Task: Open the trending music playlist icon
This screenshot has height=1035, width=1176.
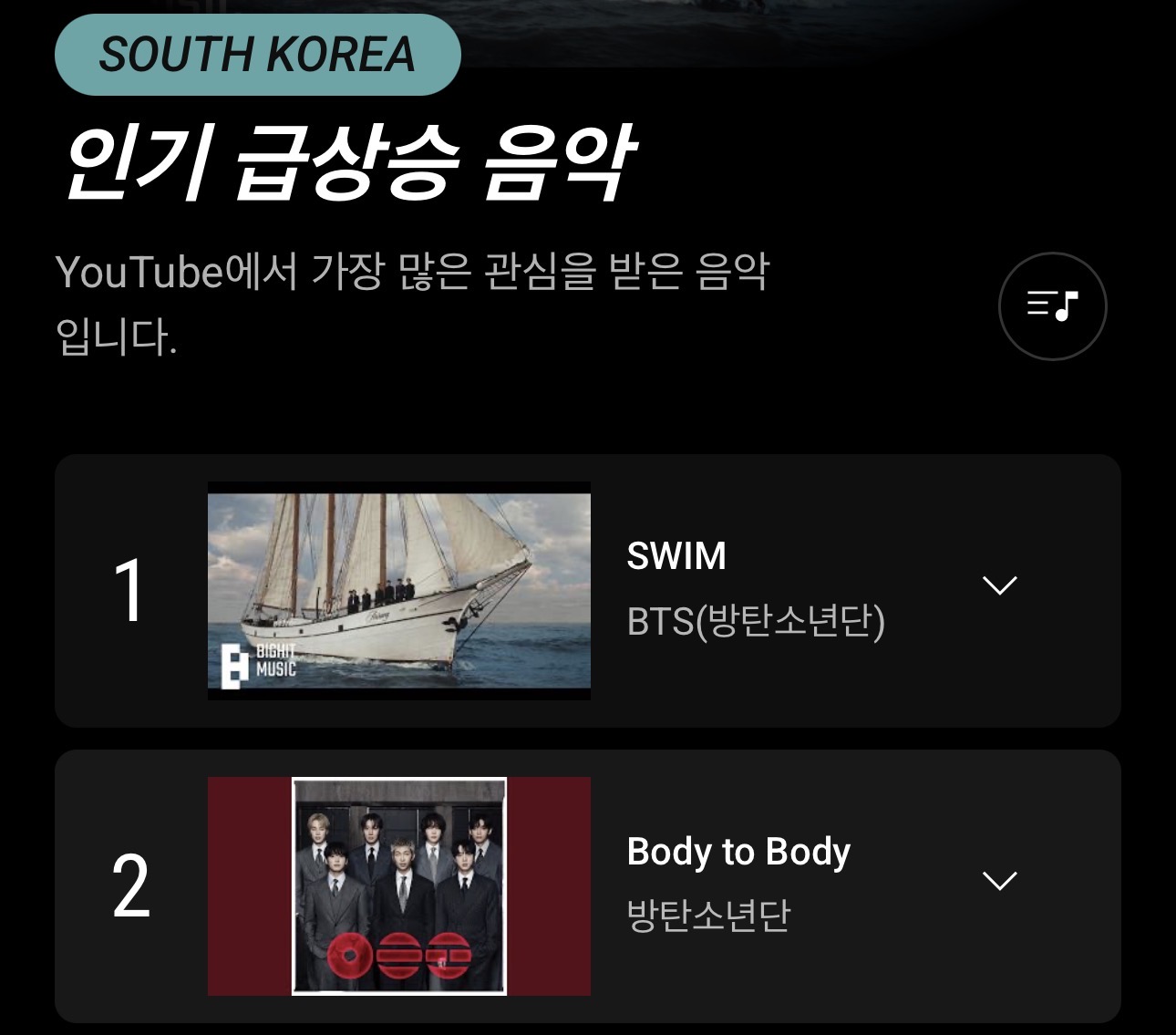Action: [x=1052, y=306]
